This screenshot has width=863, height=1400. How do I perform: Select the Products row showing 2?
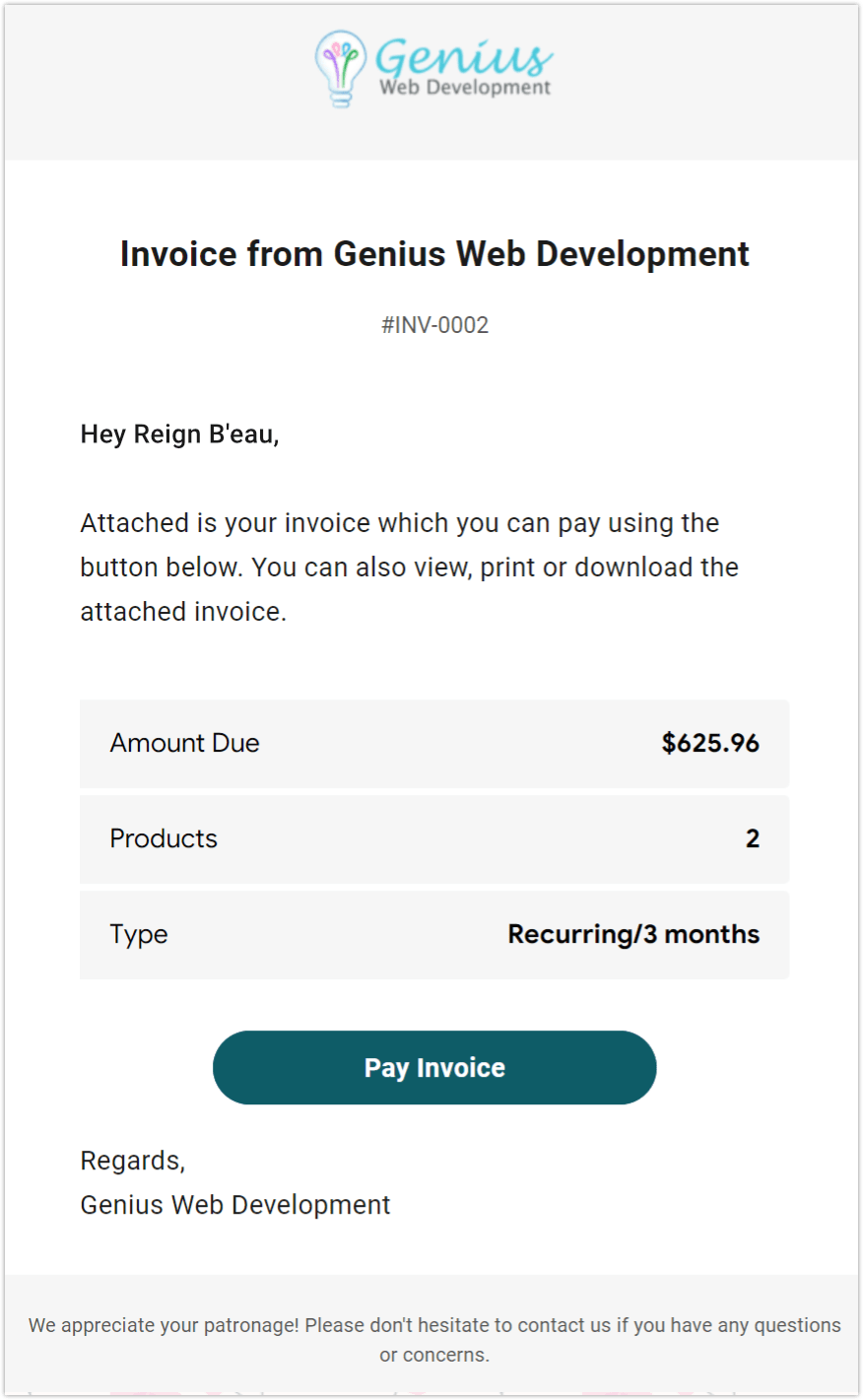(434, 838)
